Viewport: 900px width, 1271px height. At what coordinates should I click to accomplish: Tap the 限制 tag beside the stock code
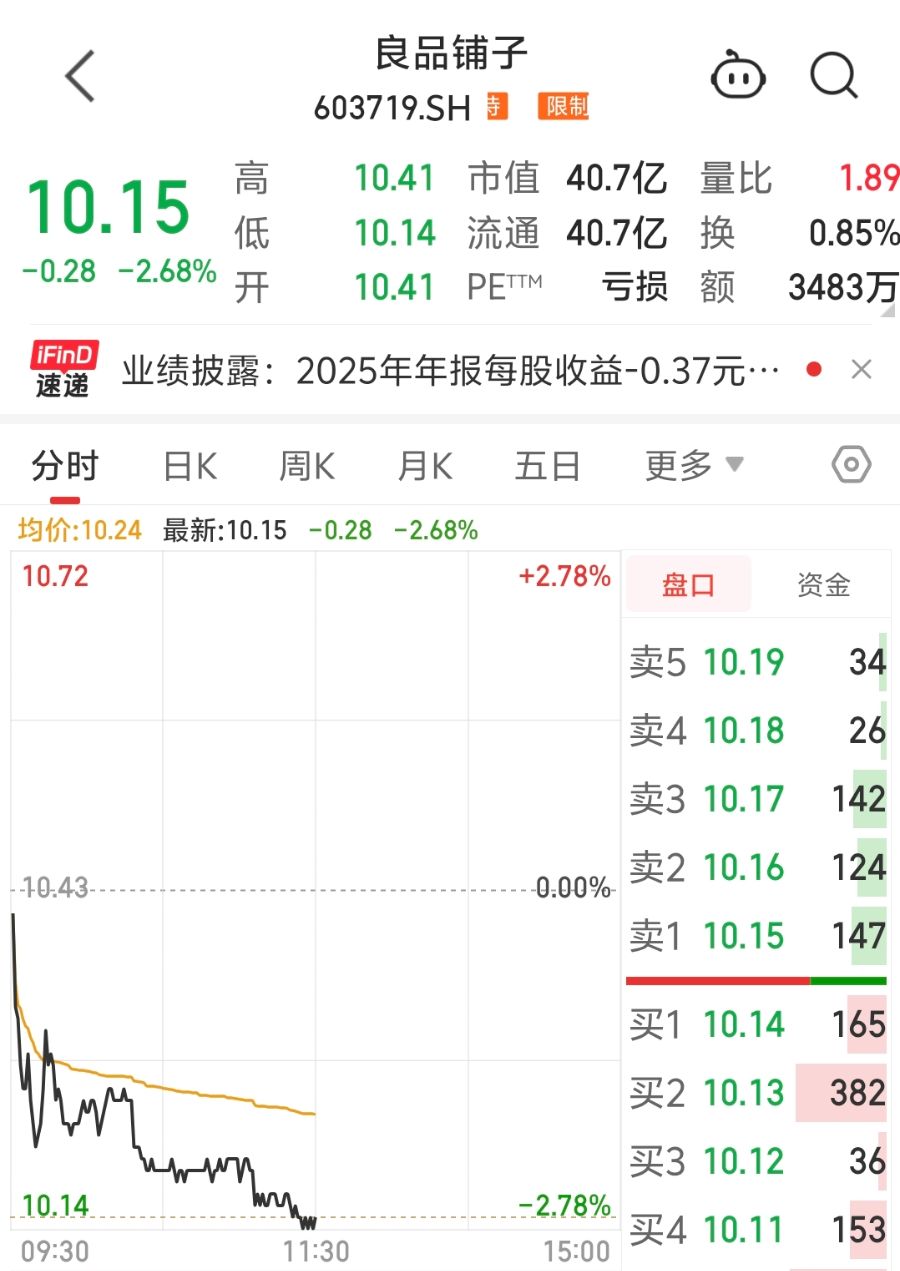tap(563, 107)
